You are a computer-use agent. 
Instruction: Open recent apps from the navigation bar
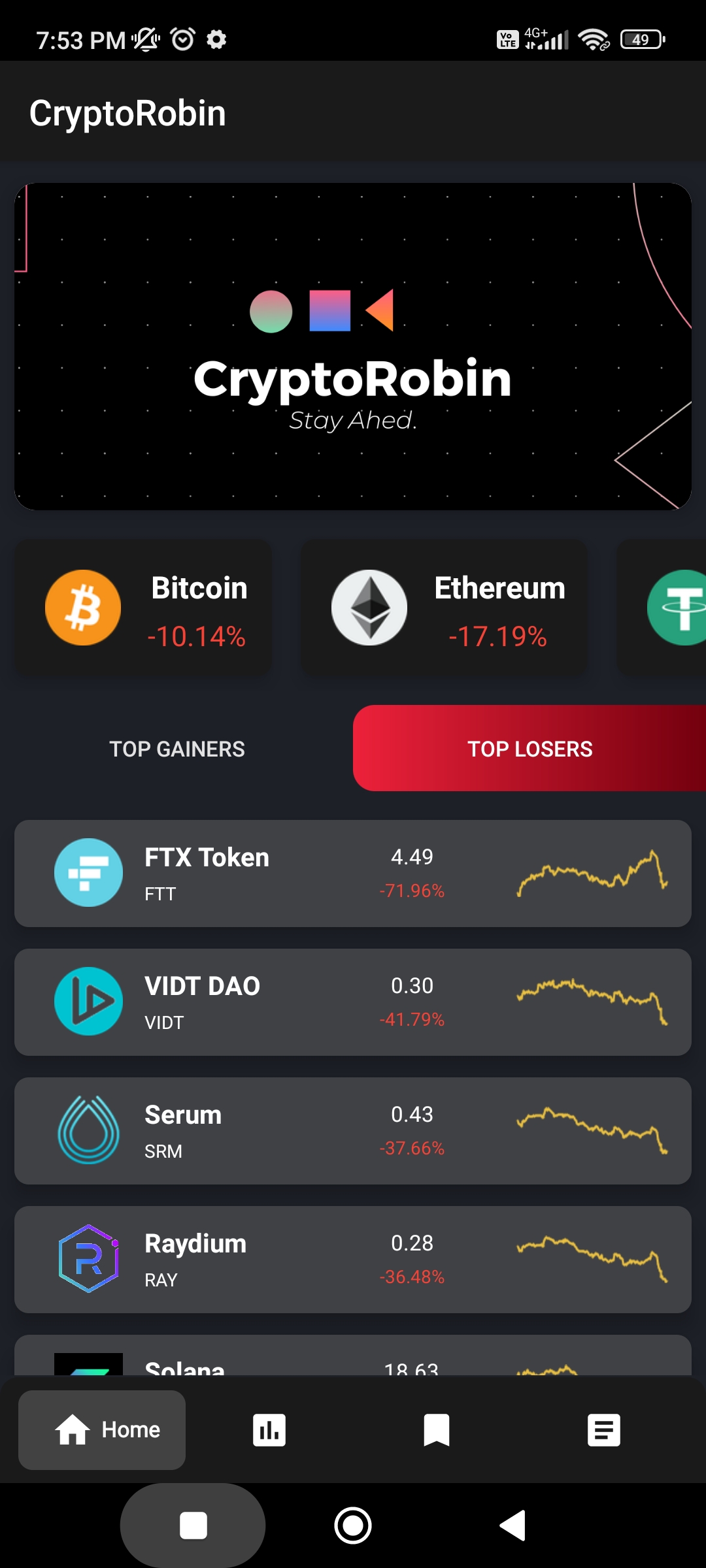[x=193, y=1526]
